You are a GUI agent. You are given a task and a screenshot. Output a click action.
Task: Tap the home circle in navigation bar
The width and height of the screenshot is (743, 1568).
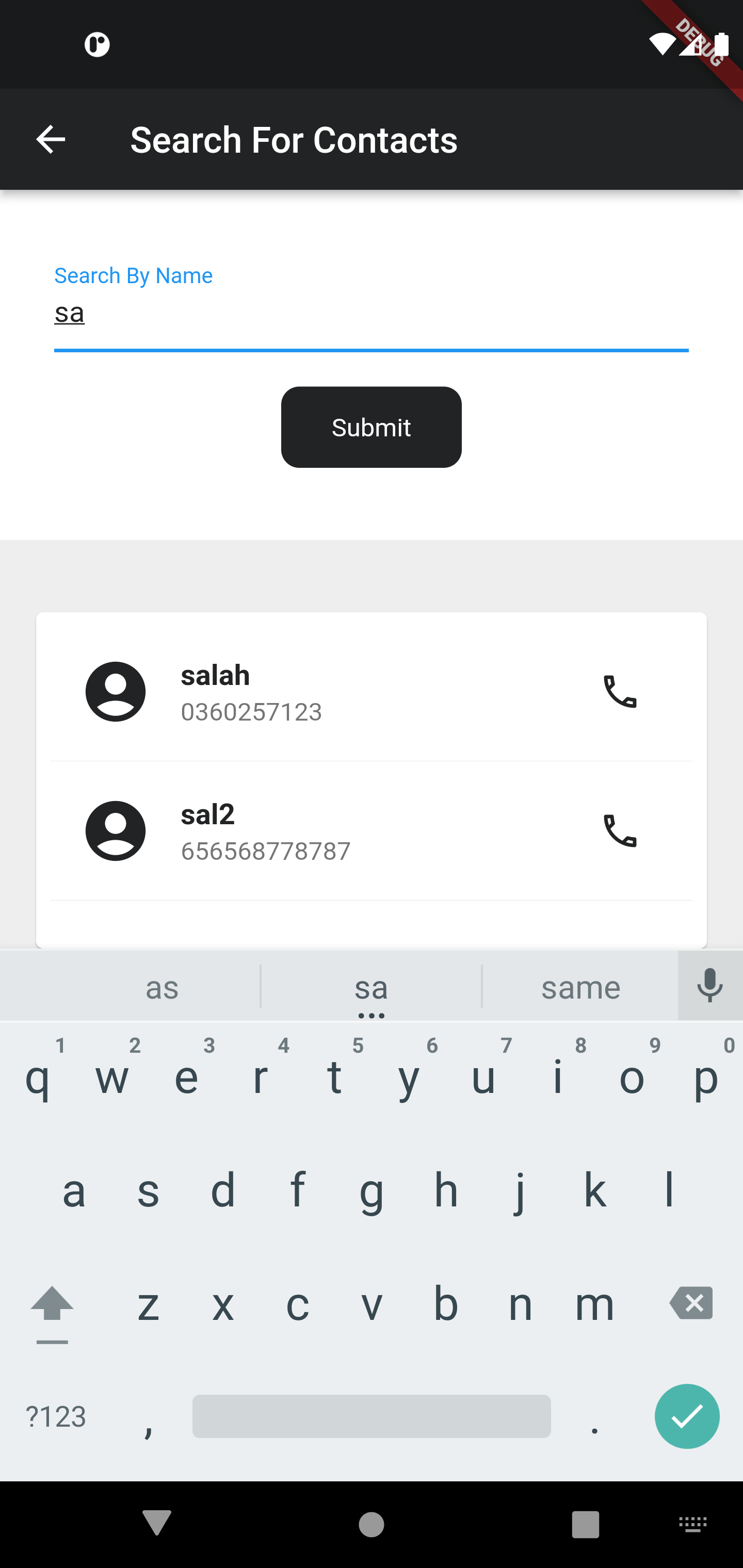[x=372, y=1524]
